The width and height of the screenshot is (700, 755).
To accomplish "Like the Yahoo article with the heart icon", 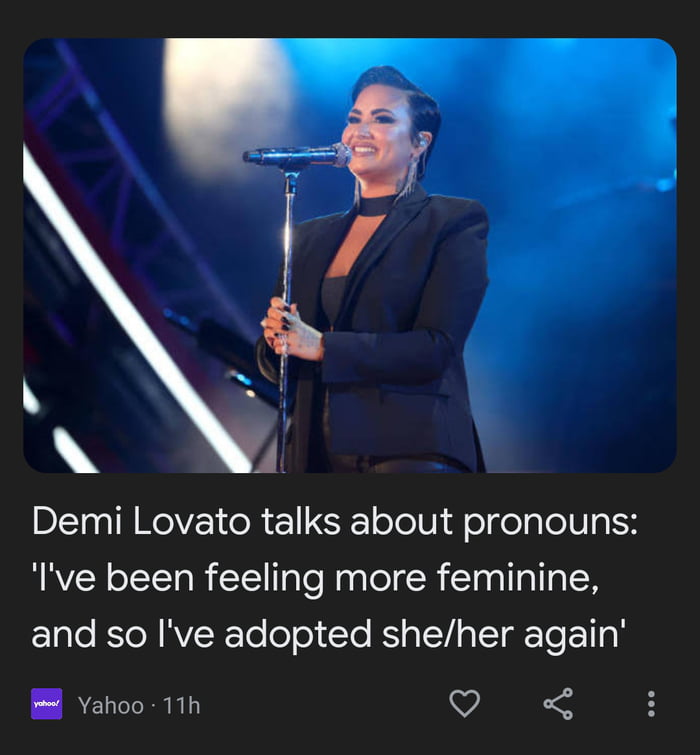I will pyautogui.click(x=464, y=704).
